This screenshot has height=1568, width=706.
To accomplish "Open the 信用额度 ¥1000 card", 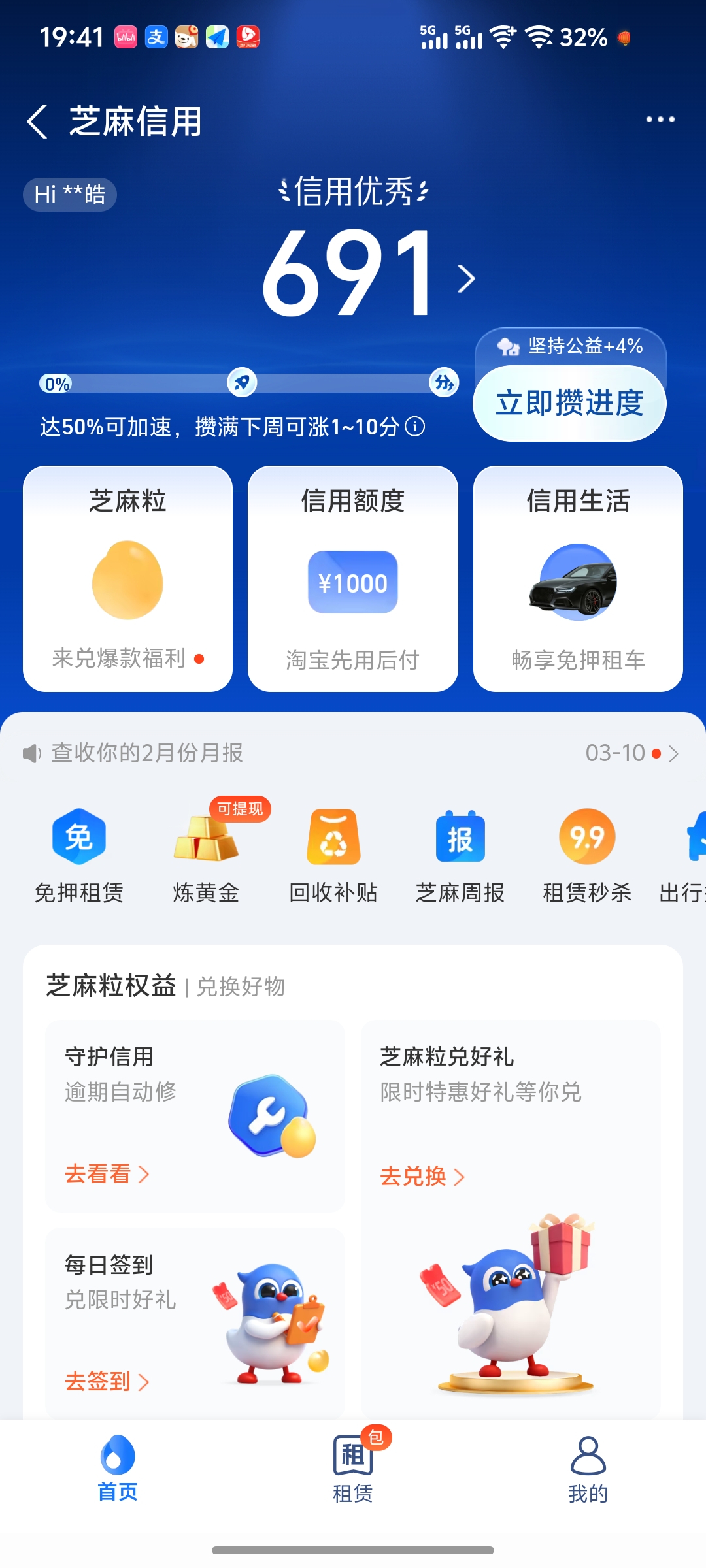I will point(353,579).
